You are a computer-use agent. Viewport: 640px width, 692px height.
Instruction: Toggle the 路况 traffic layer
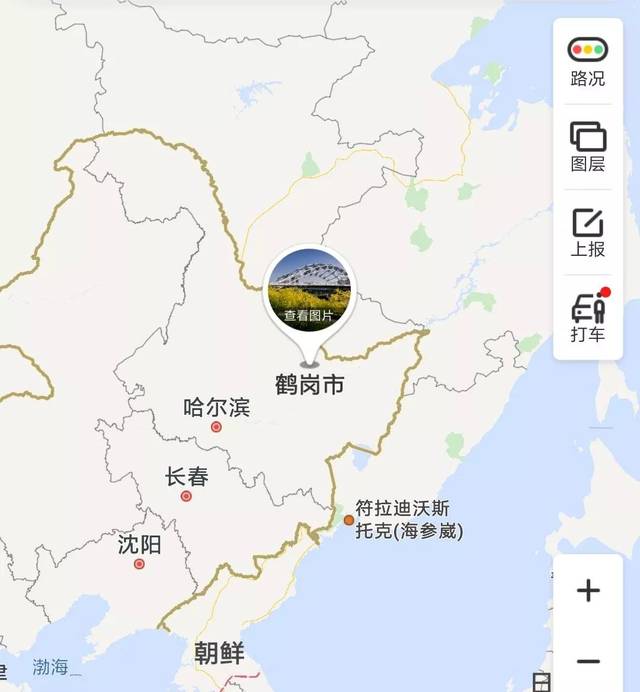tap(588, 60)
